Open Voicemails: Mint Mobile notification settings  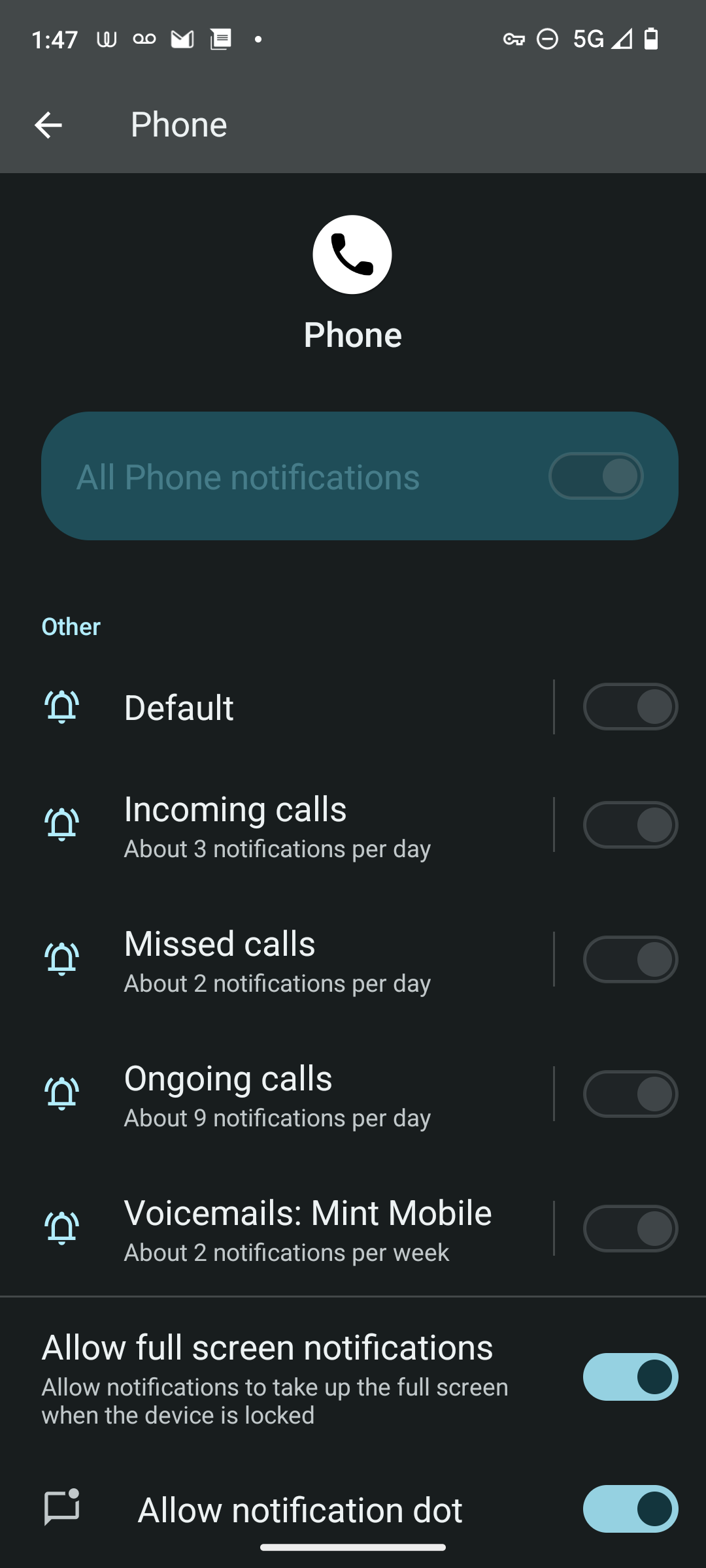pyautogui.click(x=294, y=1230)
